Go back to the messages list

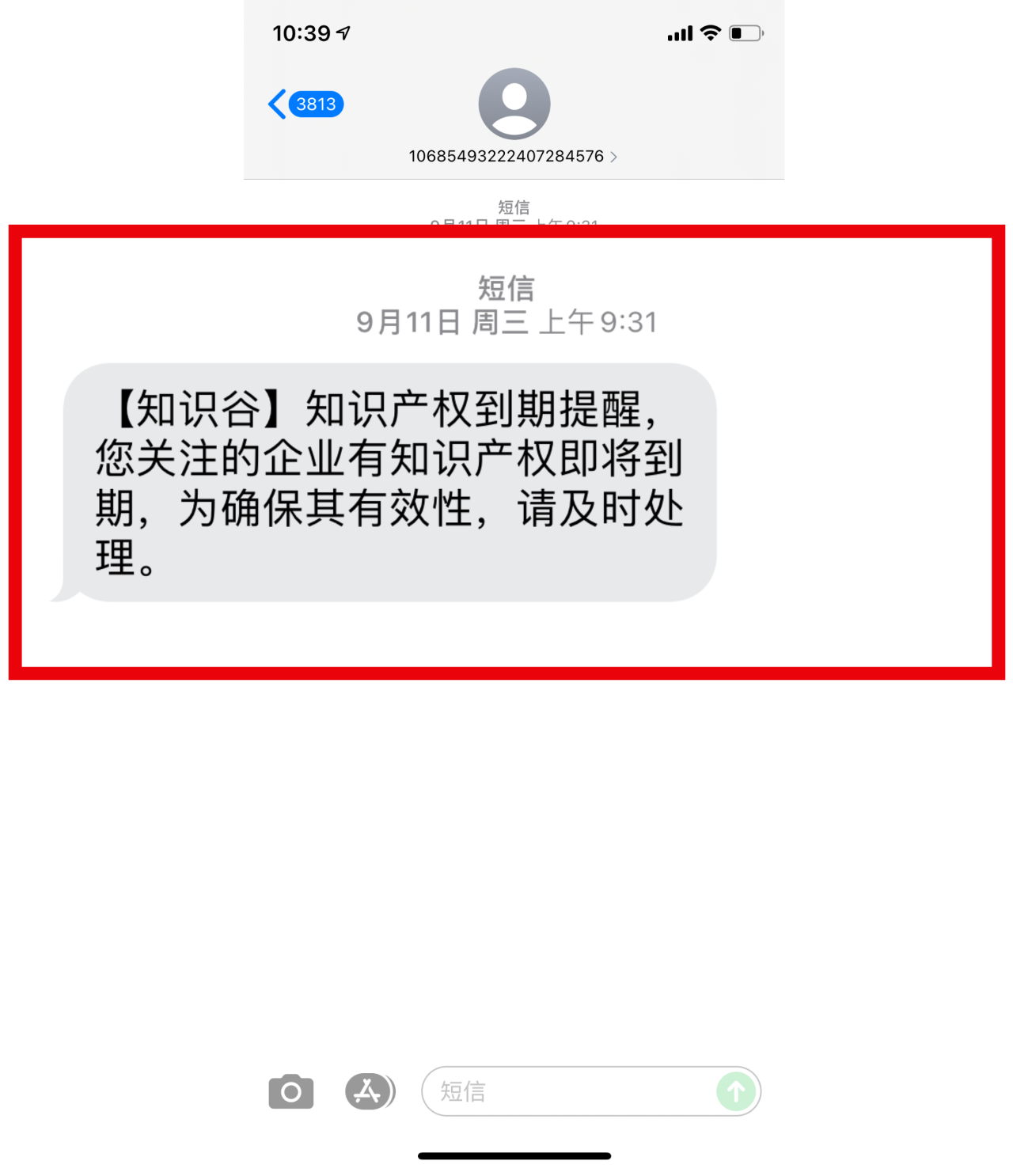click(x=305, y=104)
